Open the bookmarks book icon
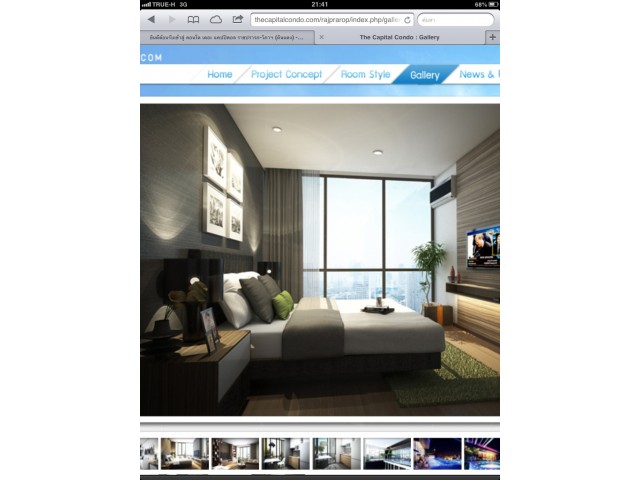 pos(193,19)
